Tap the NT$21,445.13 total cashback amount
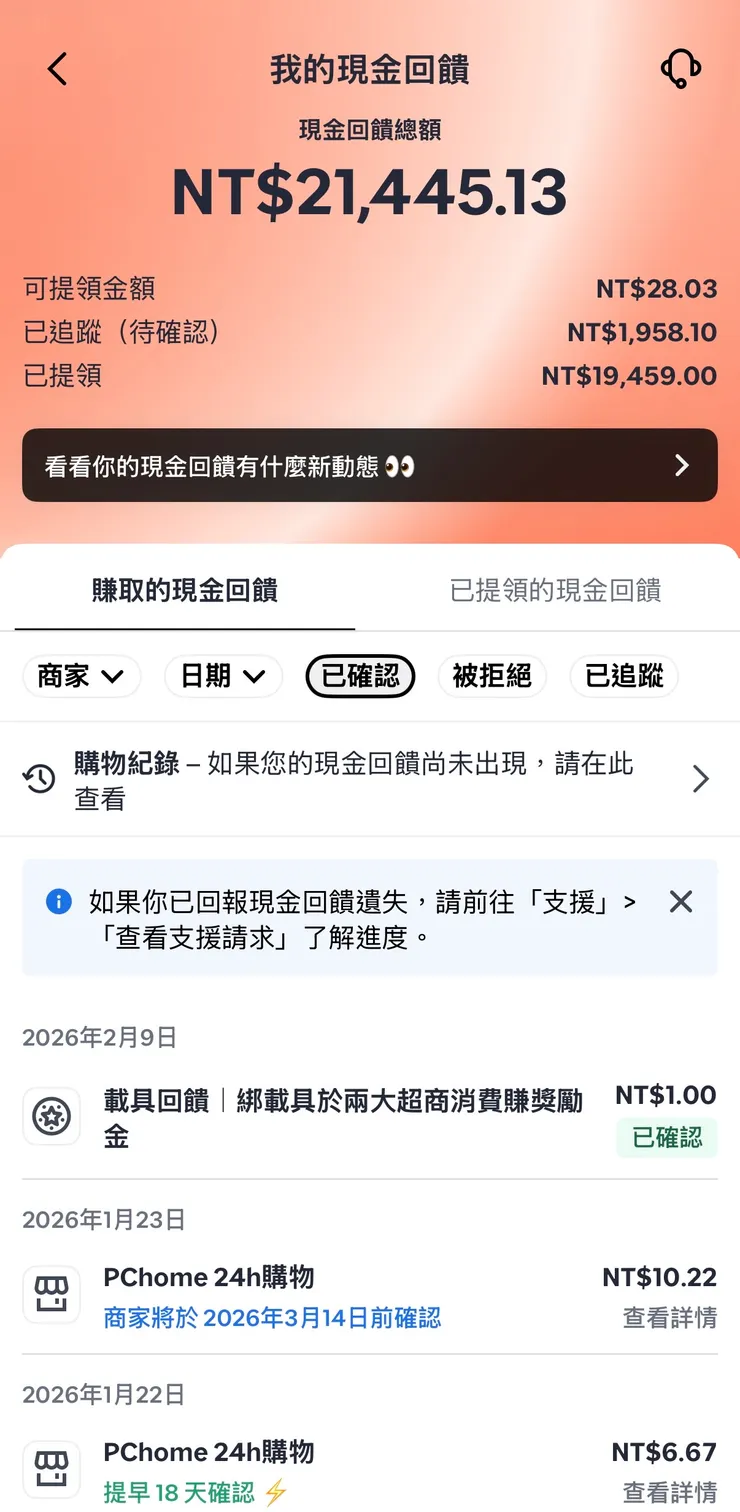740x1512 pixels. 370,192
